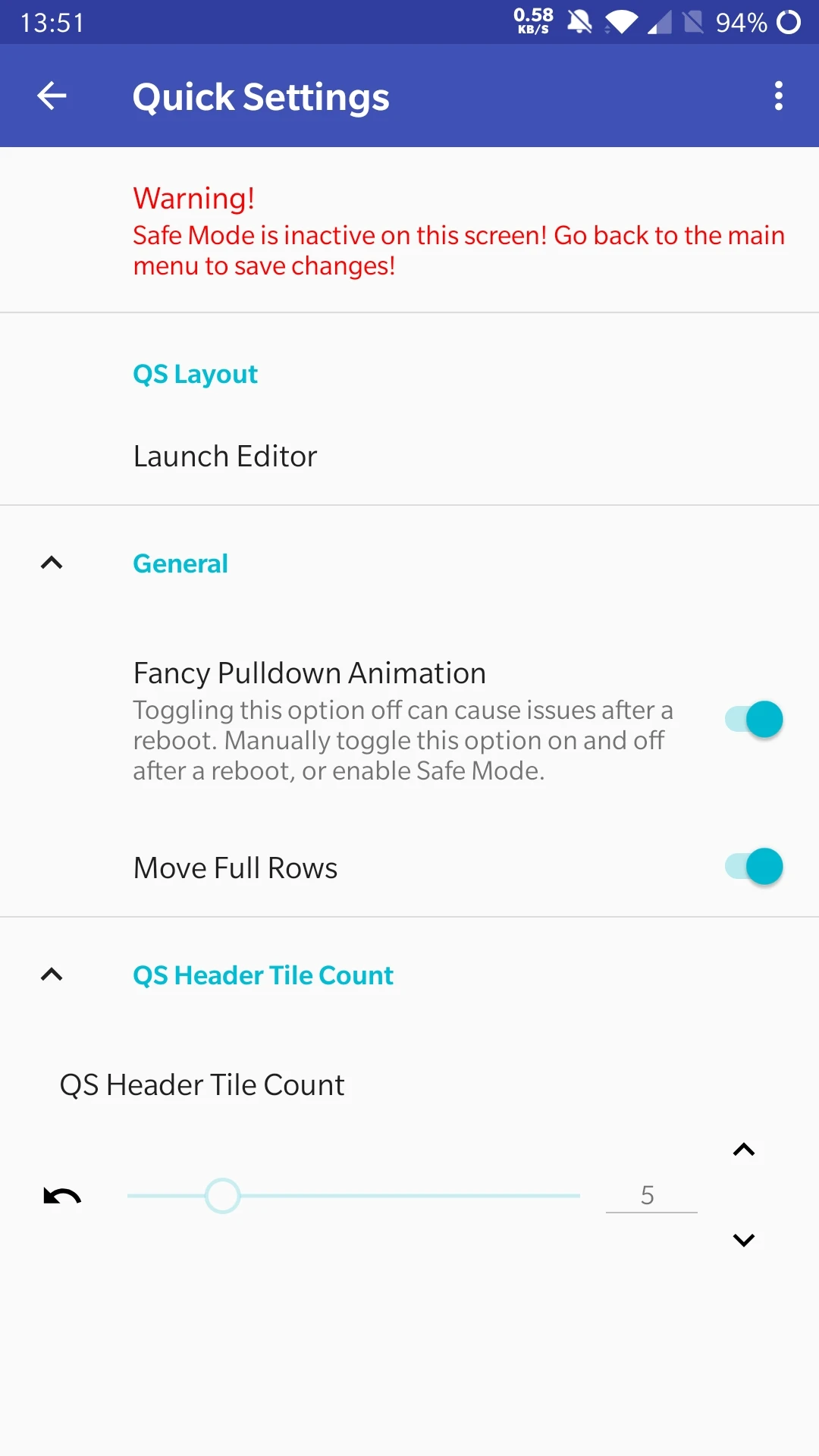This screenshot has height=1456, width=819.
Task: Open Launch Editor under QS Layout
Action: point(409,457)
